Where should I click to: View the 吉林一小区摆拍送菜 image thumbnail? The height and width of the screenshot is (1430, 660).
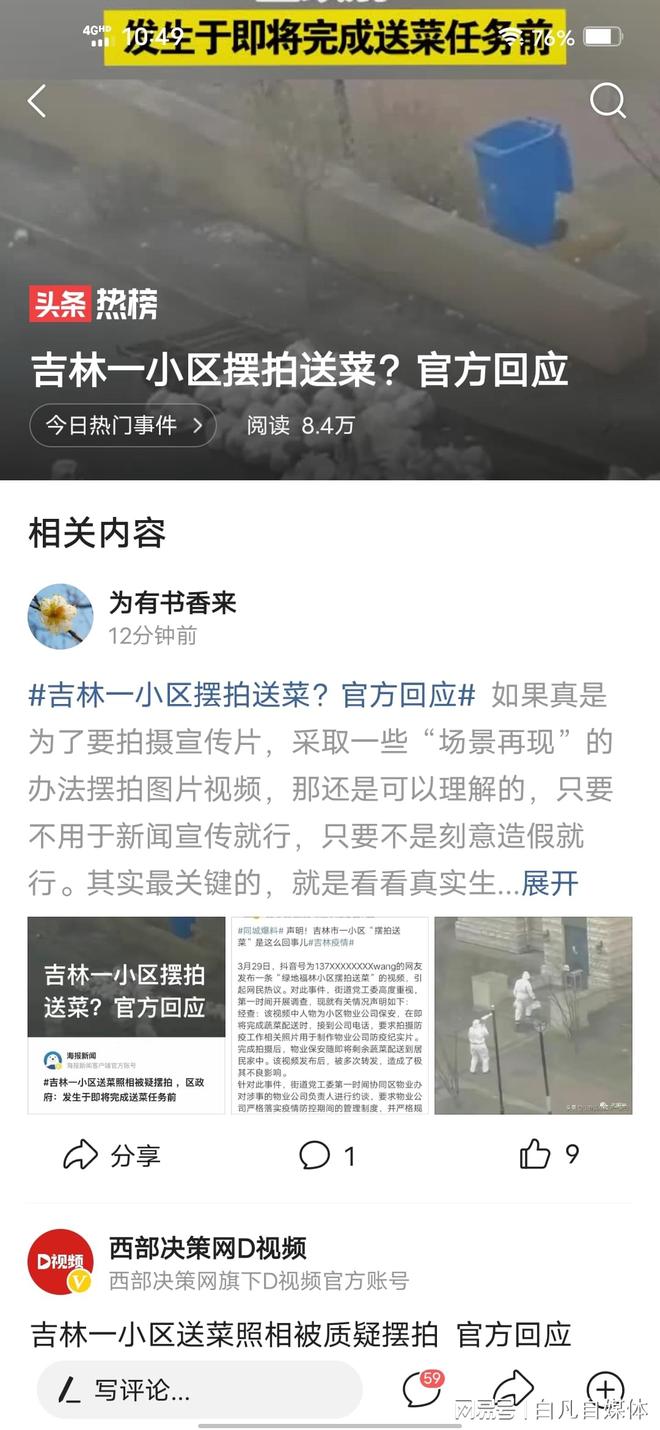click(126, 1014)
